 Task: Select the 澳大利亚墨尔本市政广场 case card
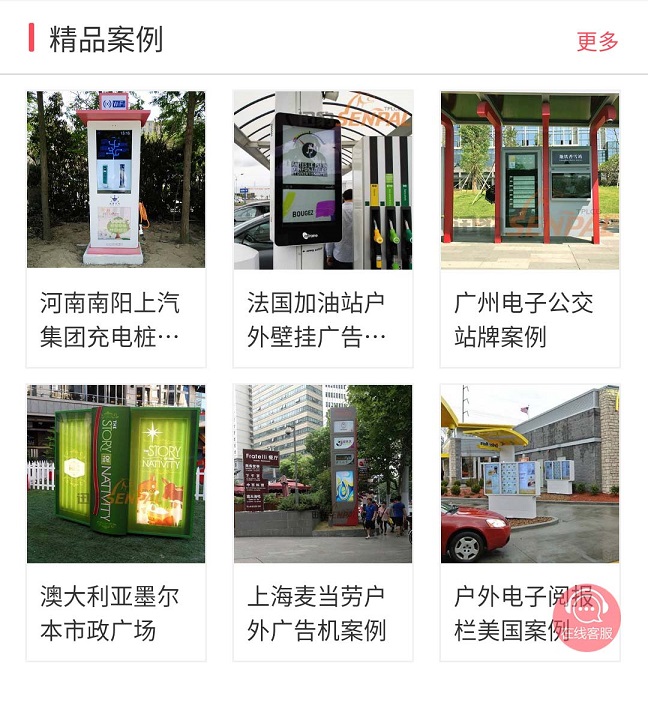[116, 522]
